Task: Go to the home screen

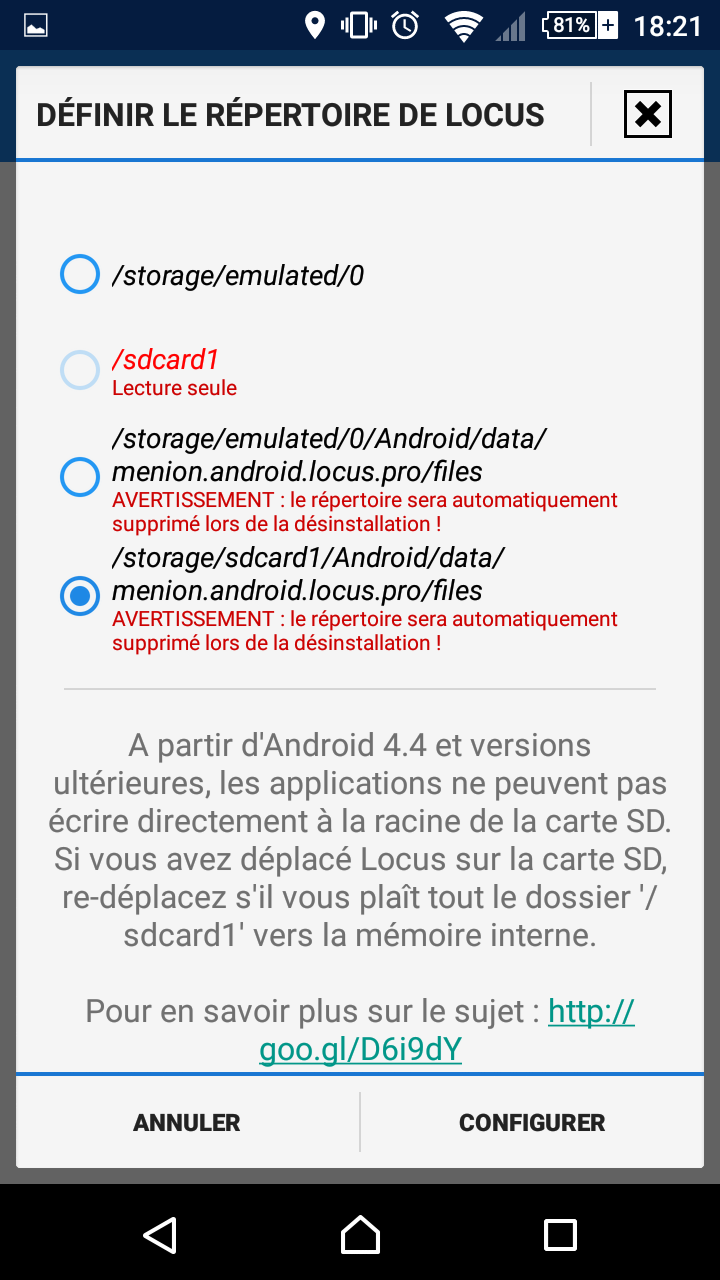Action: (x=360, y=1234)
